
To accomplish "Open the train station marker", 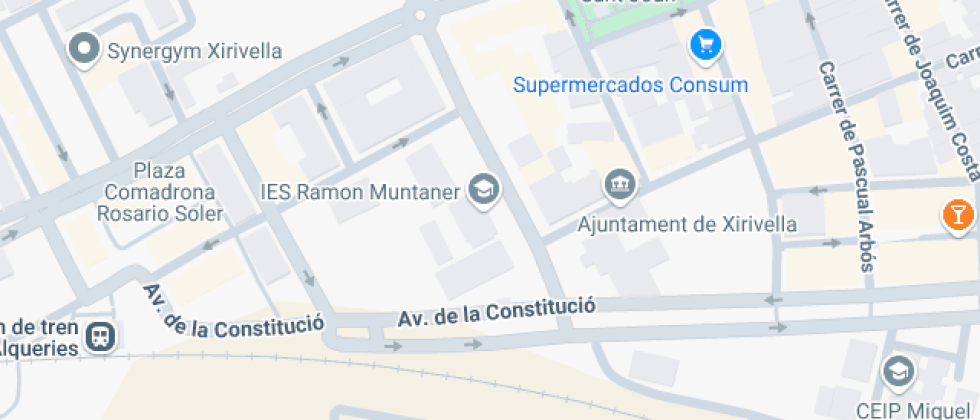I will click(100, 338).
